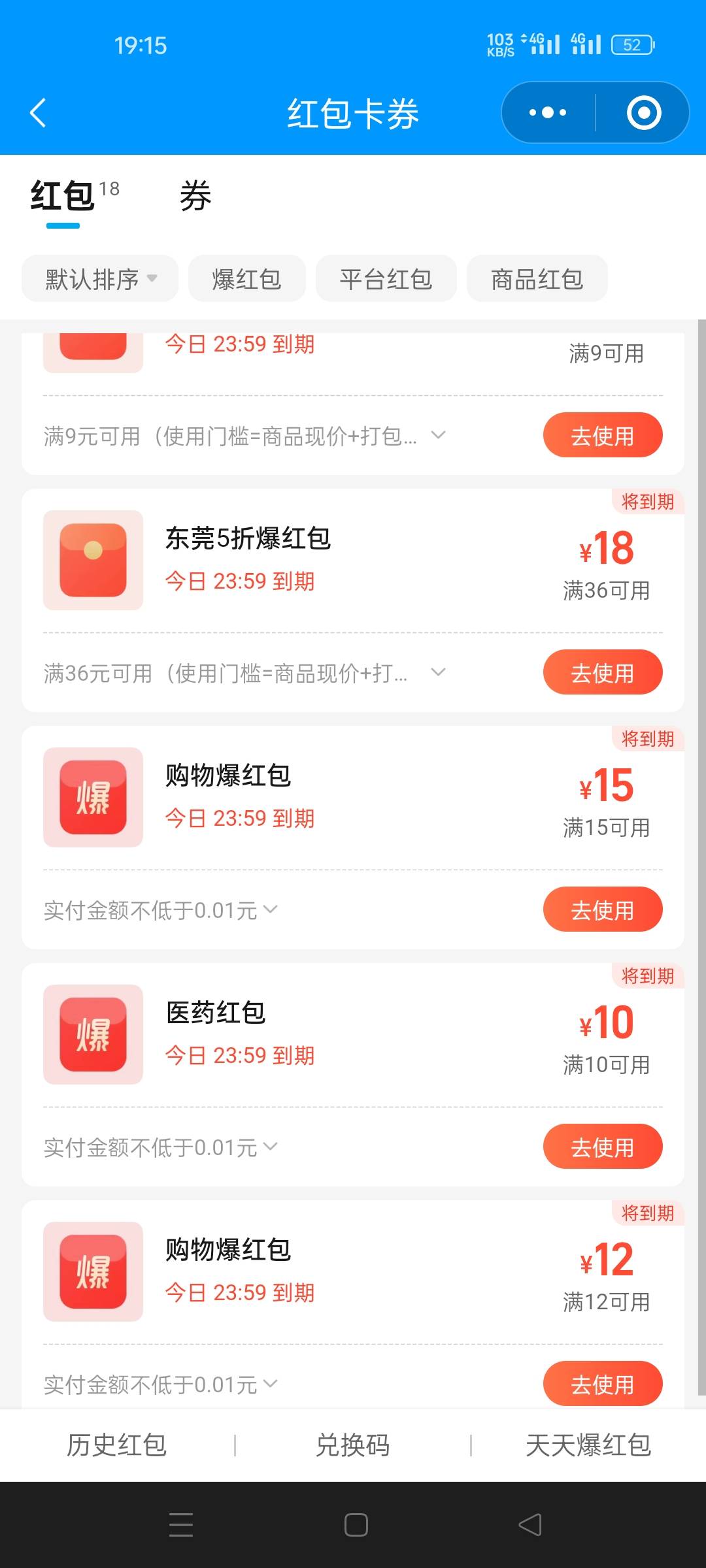The height and width of the screenshot is (1568, 706).
Task: Filter by 平台红包
Action: coord(386,279)
